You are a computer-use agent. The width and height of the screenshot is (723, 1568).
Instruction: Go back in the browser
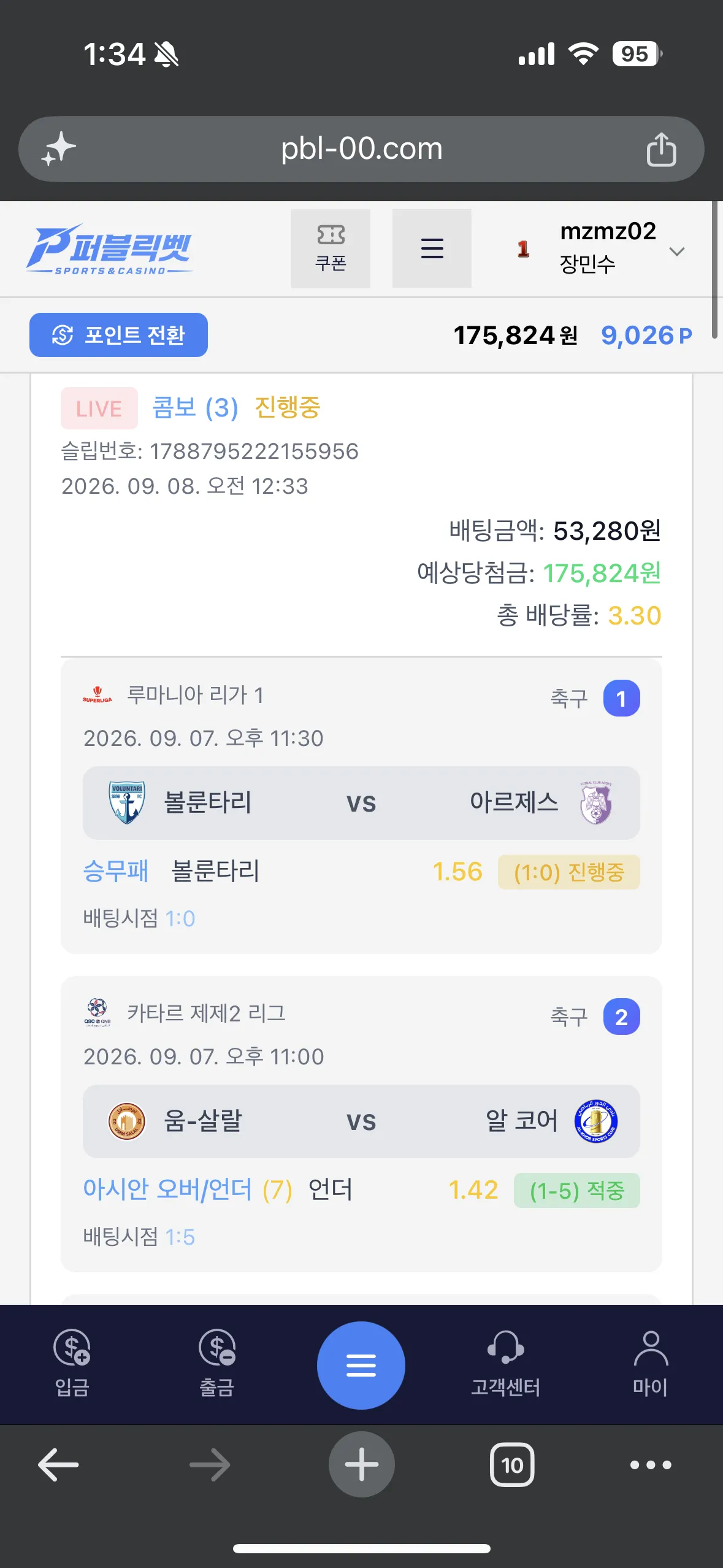[x=58, y=1465]
